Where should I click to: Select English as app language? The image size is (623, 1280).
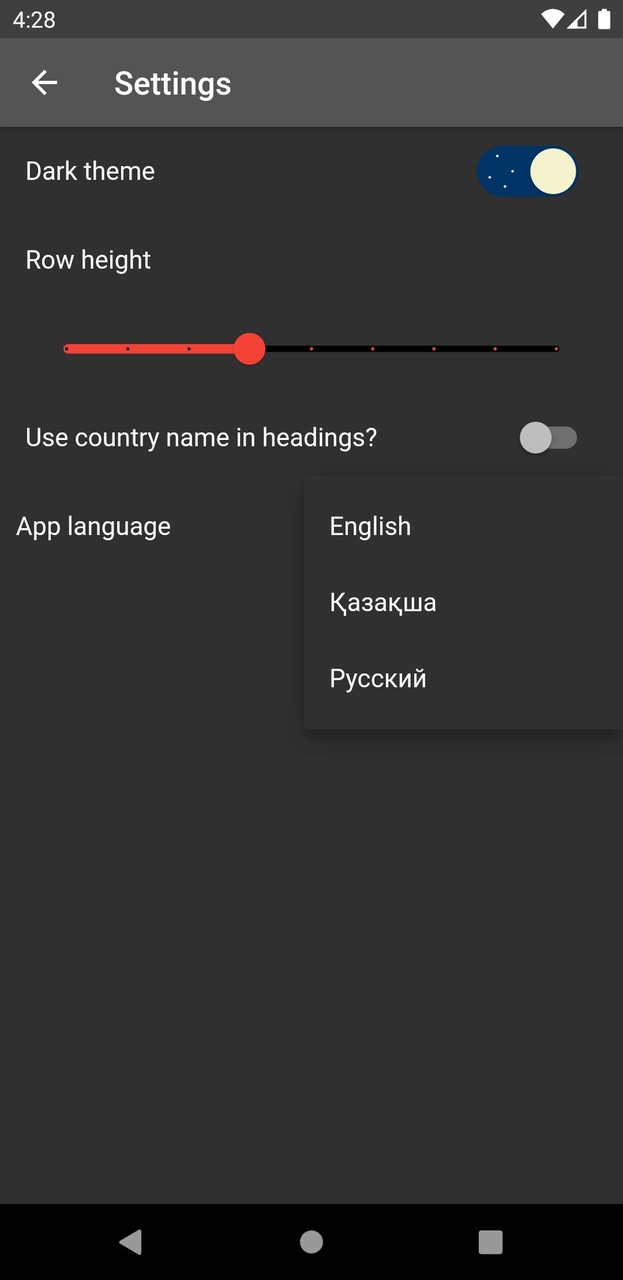(370, 526)
